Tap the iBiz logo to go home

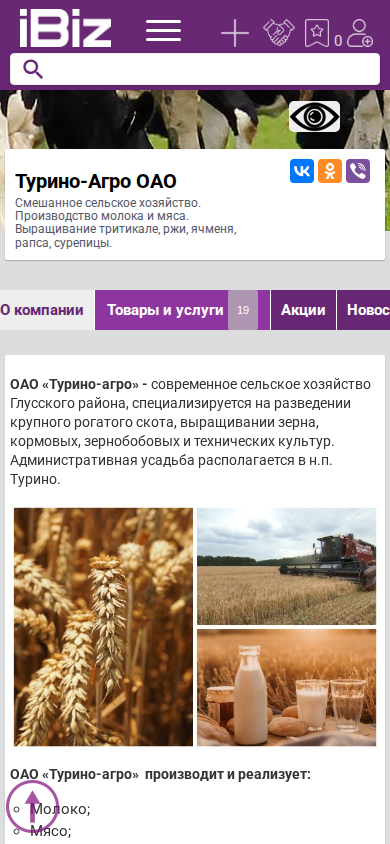(65, 29)
